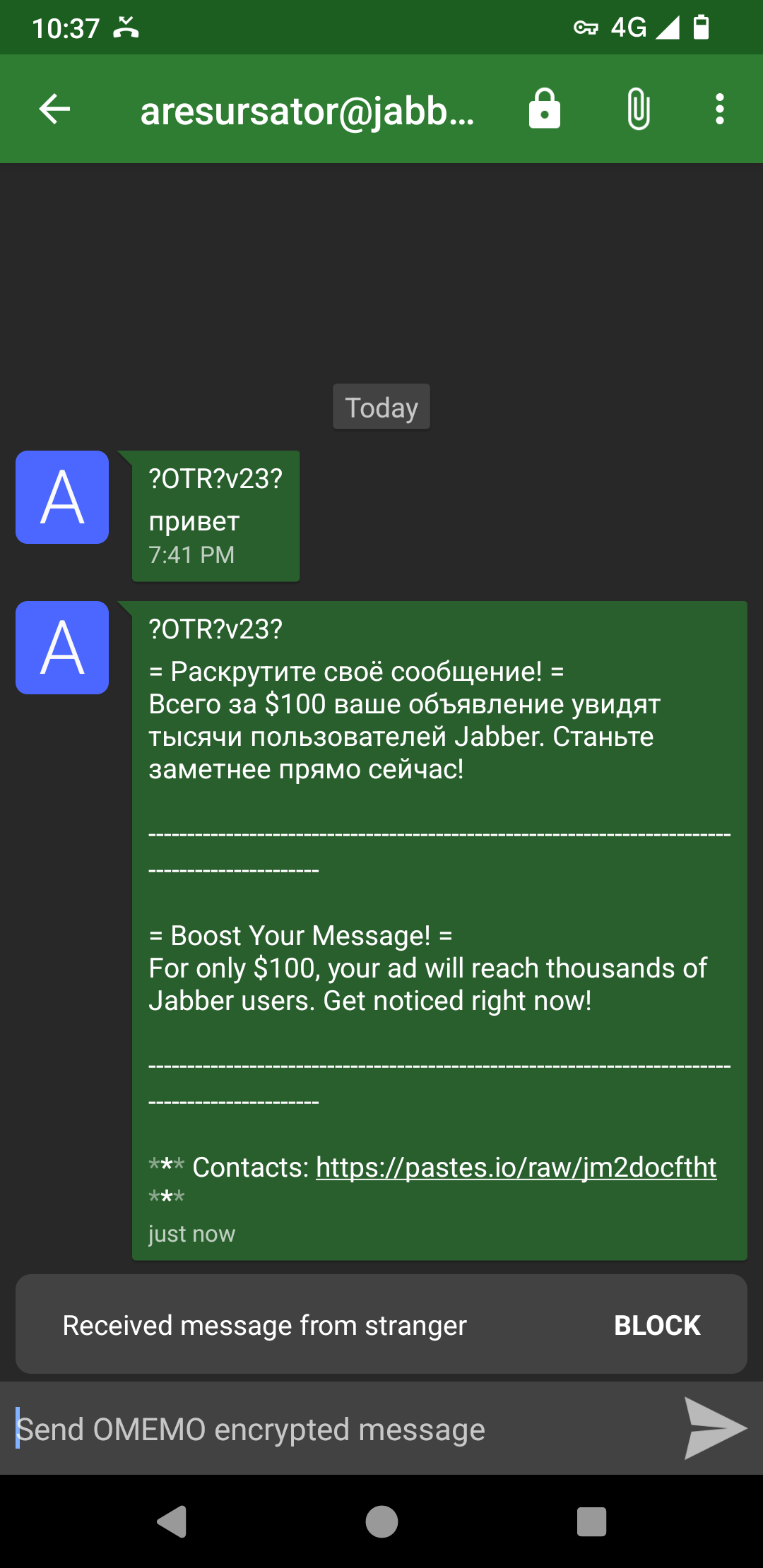763x1568 pixels.
Task: Send the message
Action: pos(714,1428)
